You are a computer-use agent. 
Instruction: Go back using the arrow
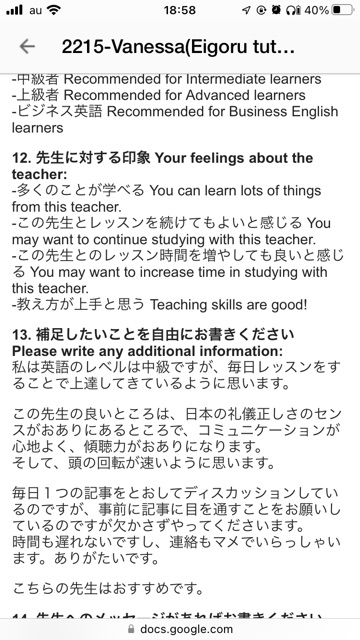tap(27, 47)
